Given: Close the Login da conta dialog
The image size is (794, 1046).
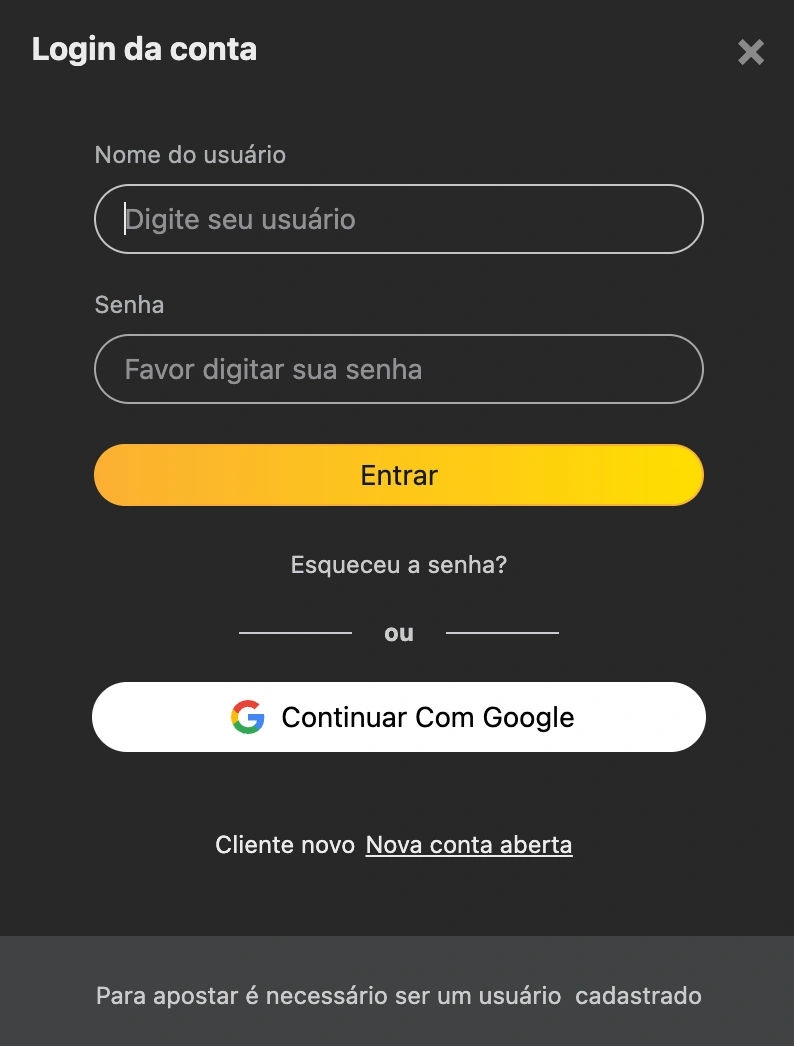Looking at the screenshot, I should pyautogui.click(x=751, y=52).
